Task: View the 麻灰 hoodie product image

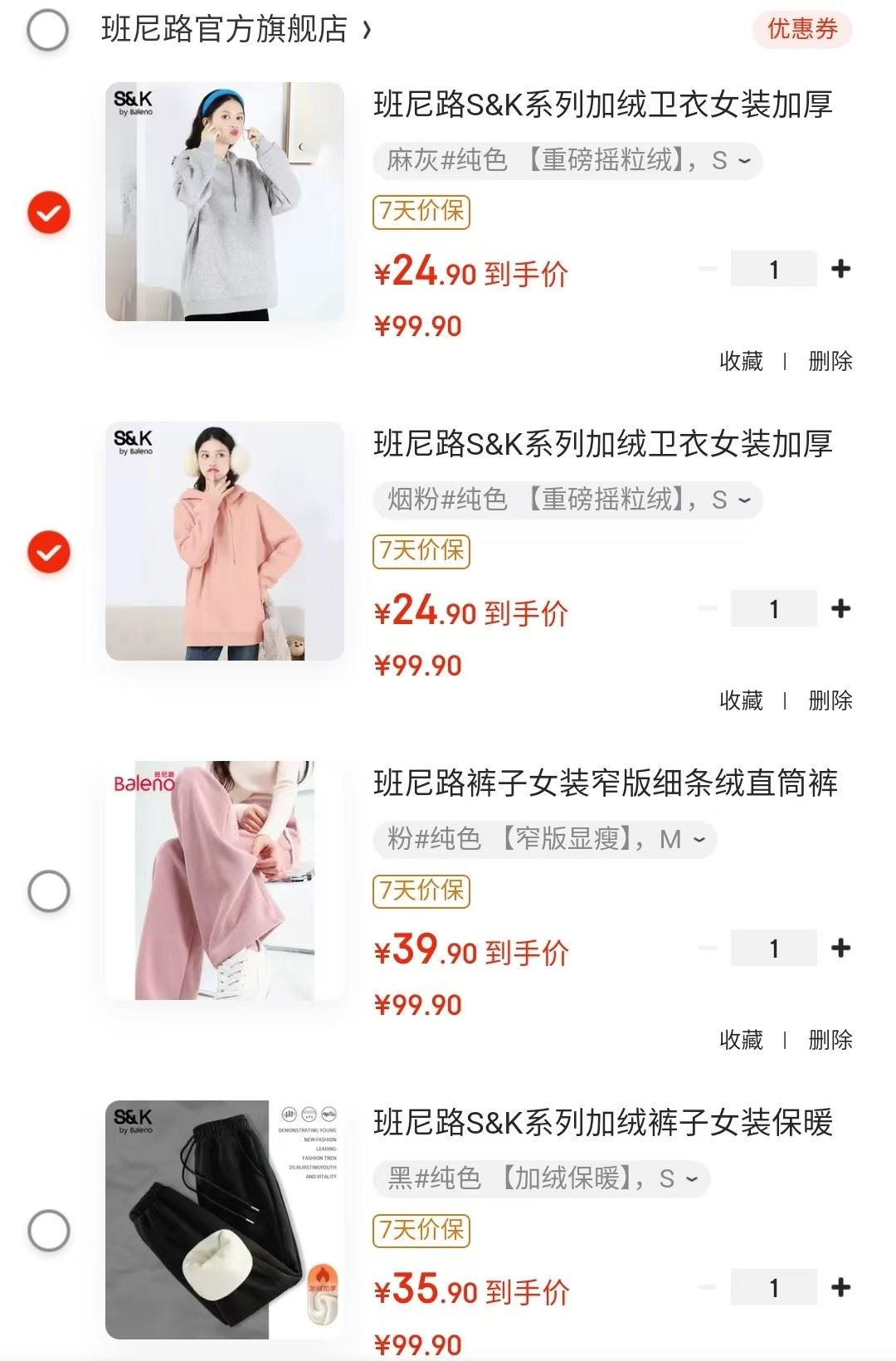Action: click(225, 202)
